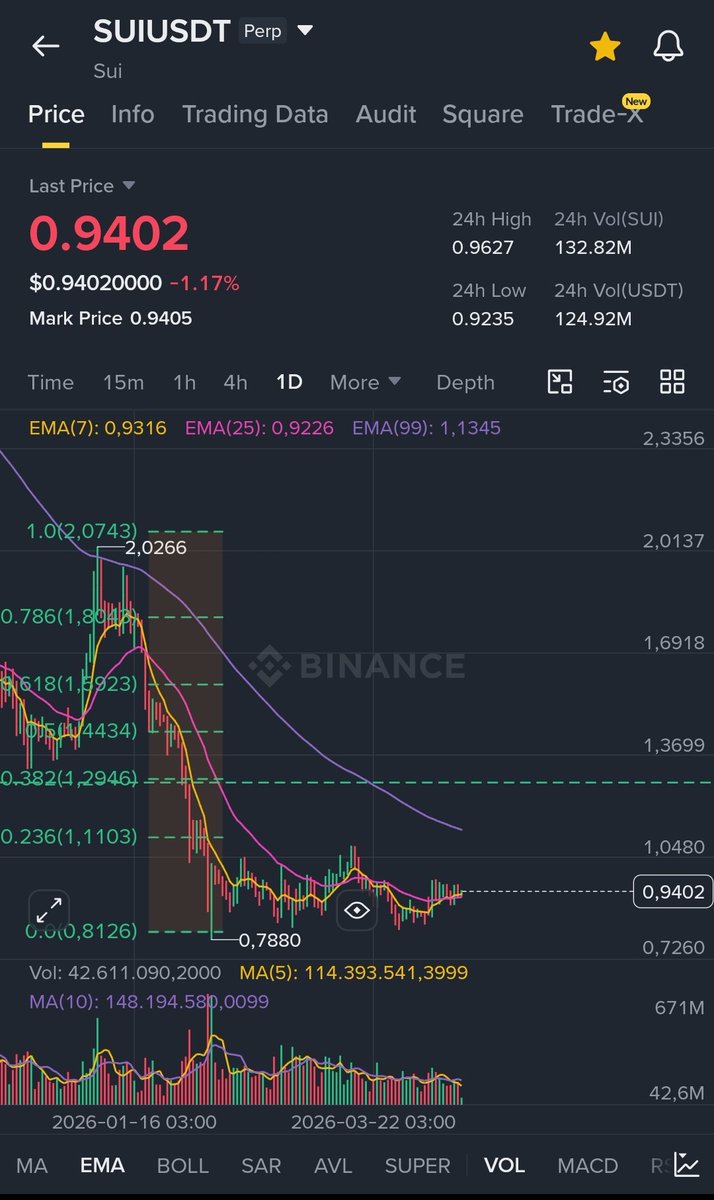Open the SUIUSDT pair selector dropdown
The width and height of the screenshot is (714, 1200).
click(x=305, y=31)
